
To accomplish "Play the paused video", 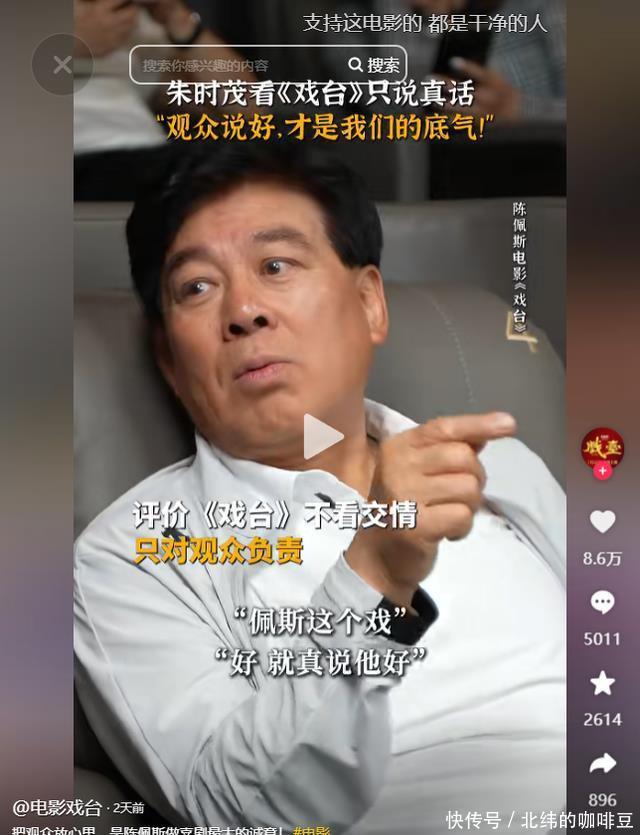I will [x=322, y=436].
